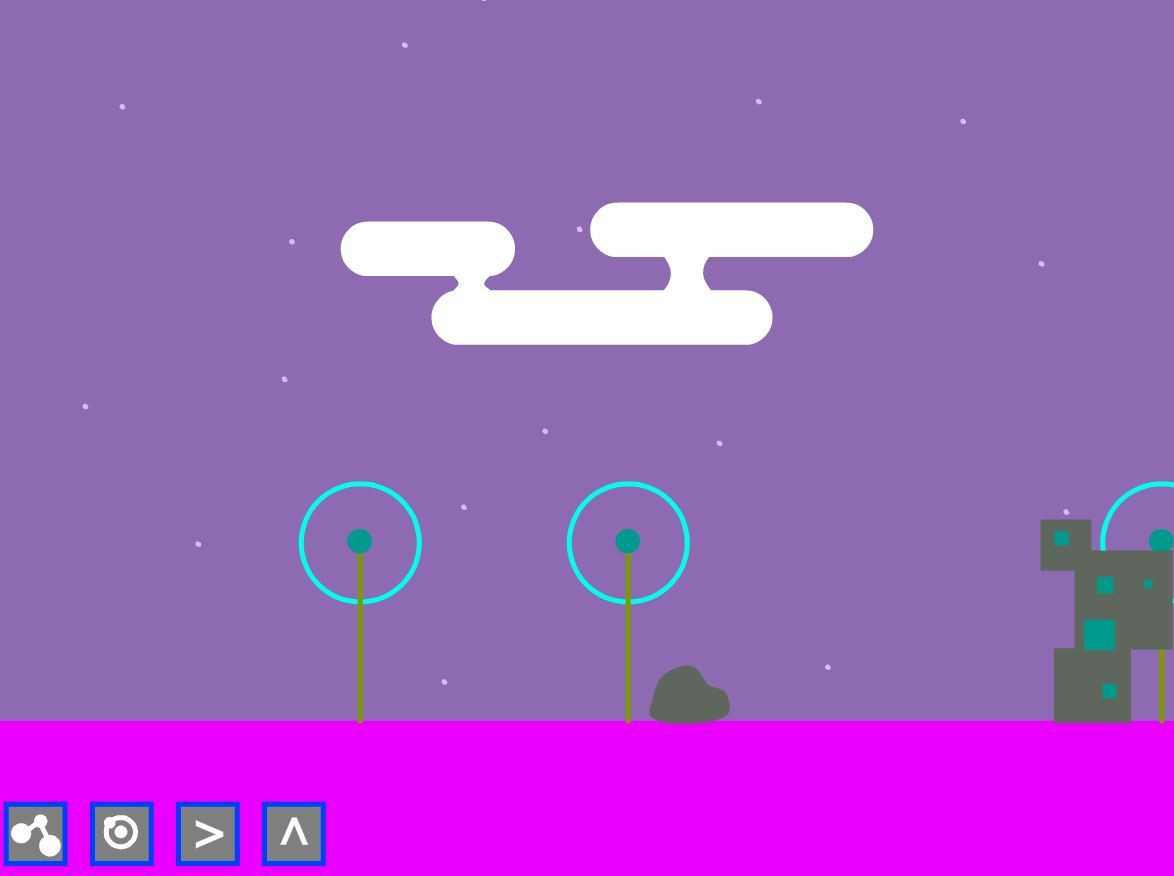The width and height of the screenshot is (1174, 876).
Task: Tap the right arrow button
Action: [x=208, y=833]
